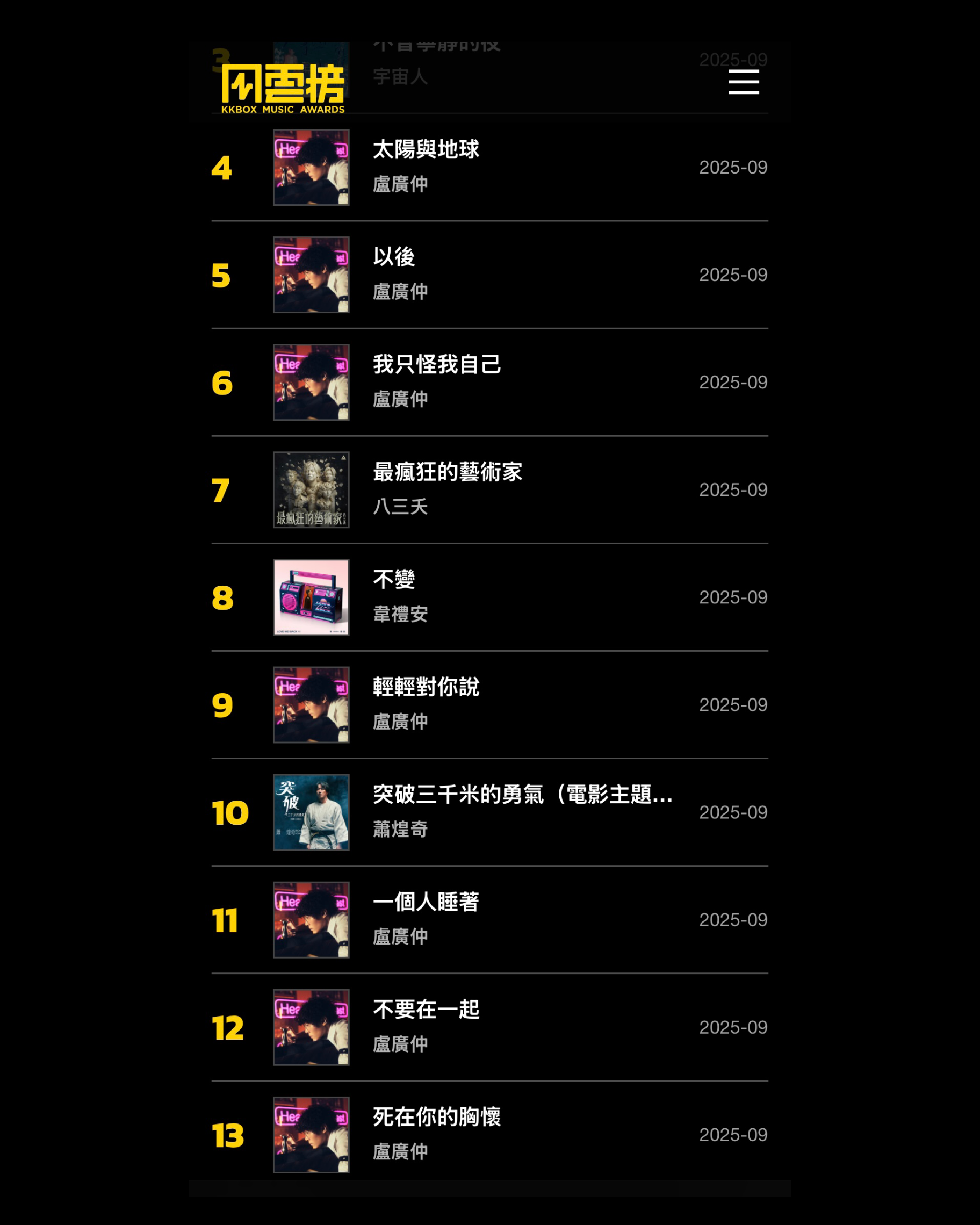Viewport: 980px width, 1225px height.
Task: Open 不要在一起 ranked 12th
Action: coord(426,1009)
